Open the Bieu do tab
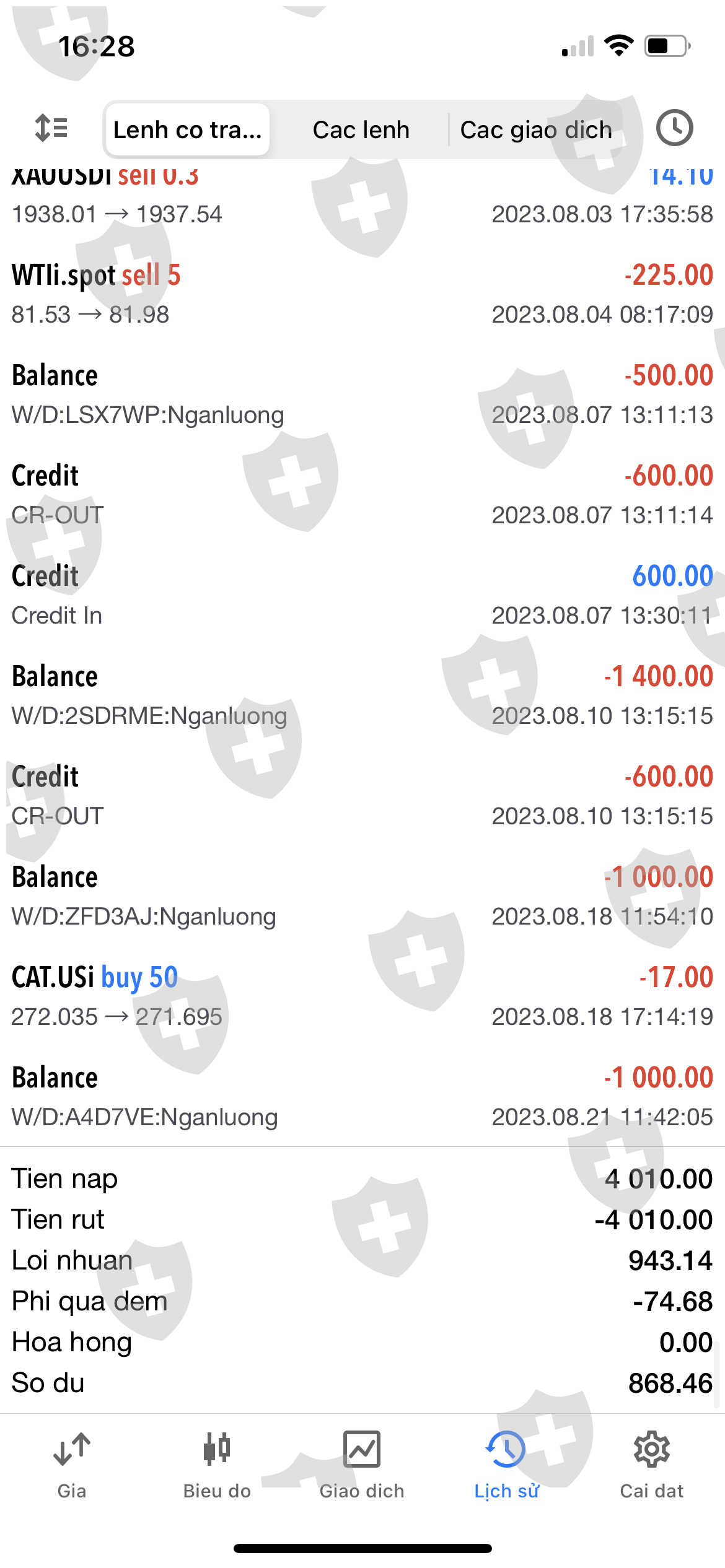The height and width of the screenshot is (1568, 725). pos(217,1464)
